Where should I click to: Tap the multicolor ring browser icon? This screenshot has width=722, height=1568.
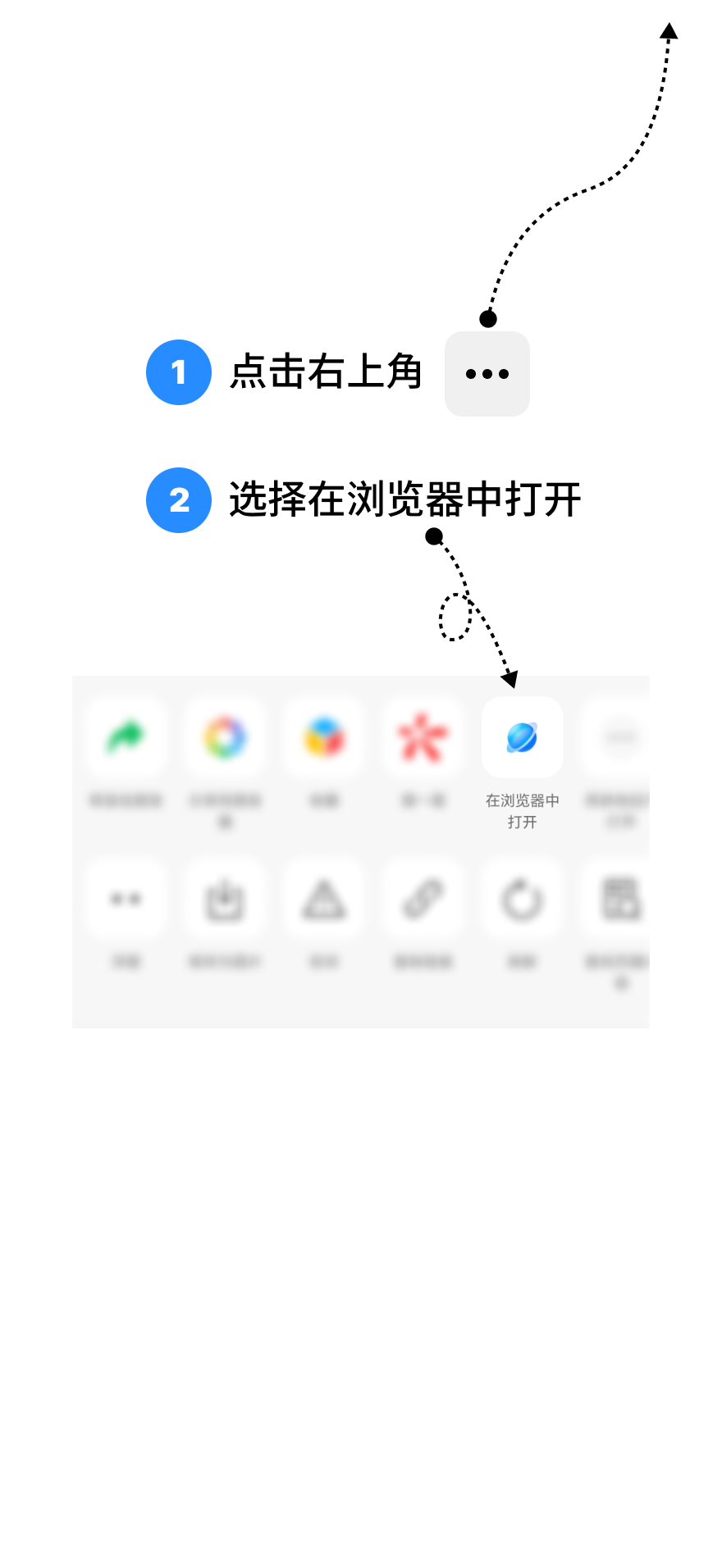[225, 736]
